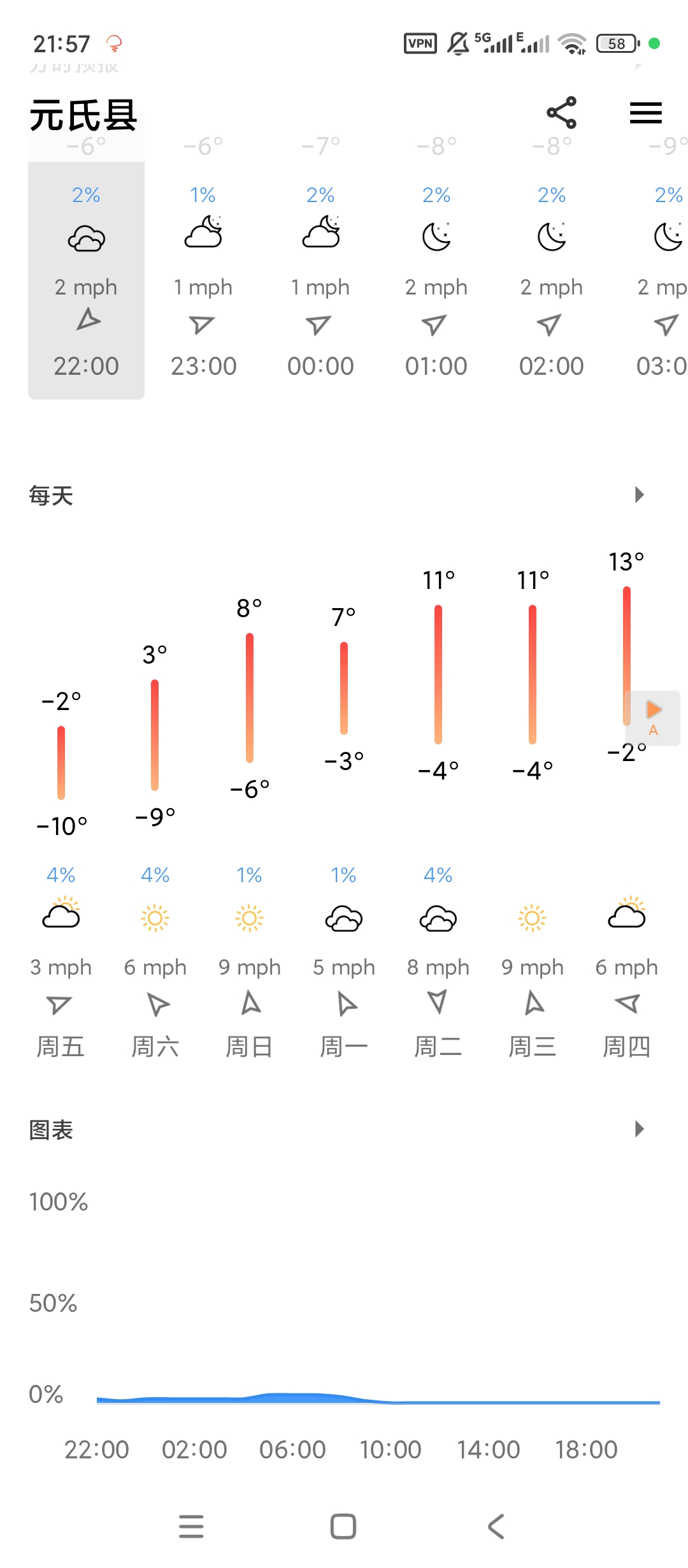The width and height of the screenshot is (688, 1568).
Task: Select the highlighted 22:00 forecast column
Action: (x=86, y=280)
